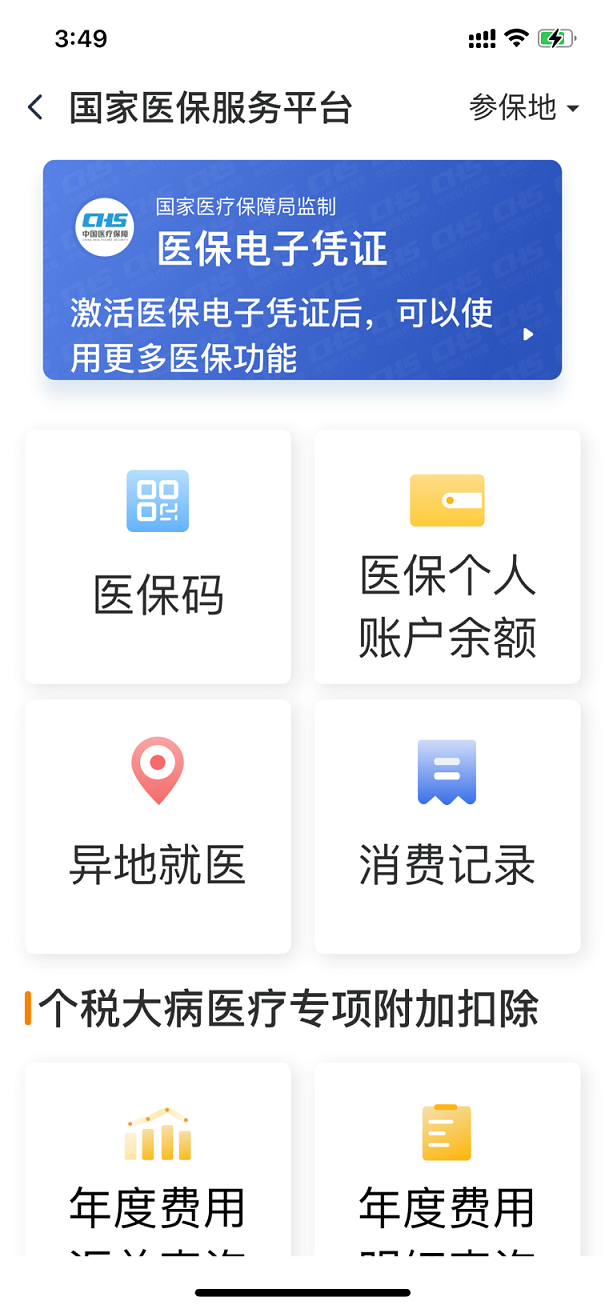Open the 参保地 dropdown
Image resolution: width=605 pixels, height=1309 pixels.
tap(524, 108)
